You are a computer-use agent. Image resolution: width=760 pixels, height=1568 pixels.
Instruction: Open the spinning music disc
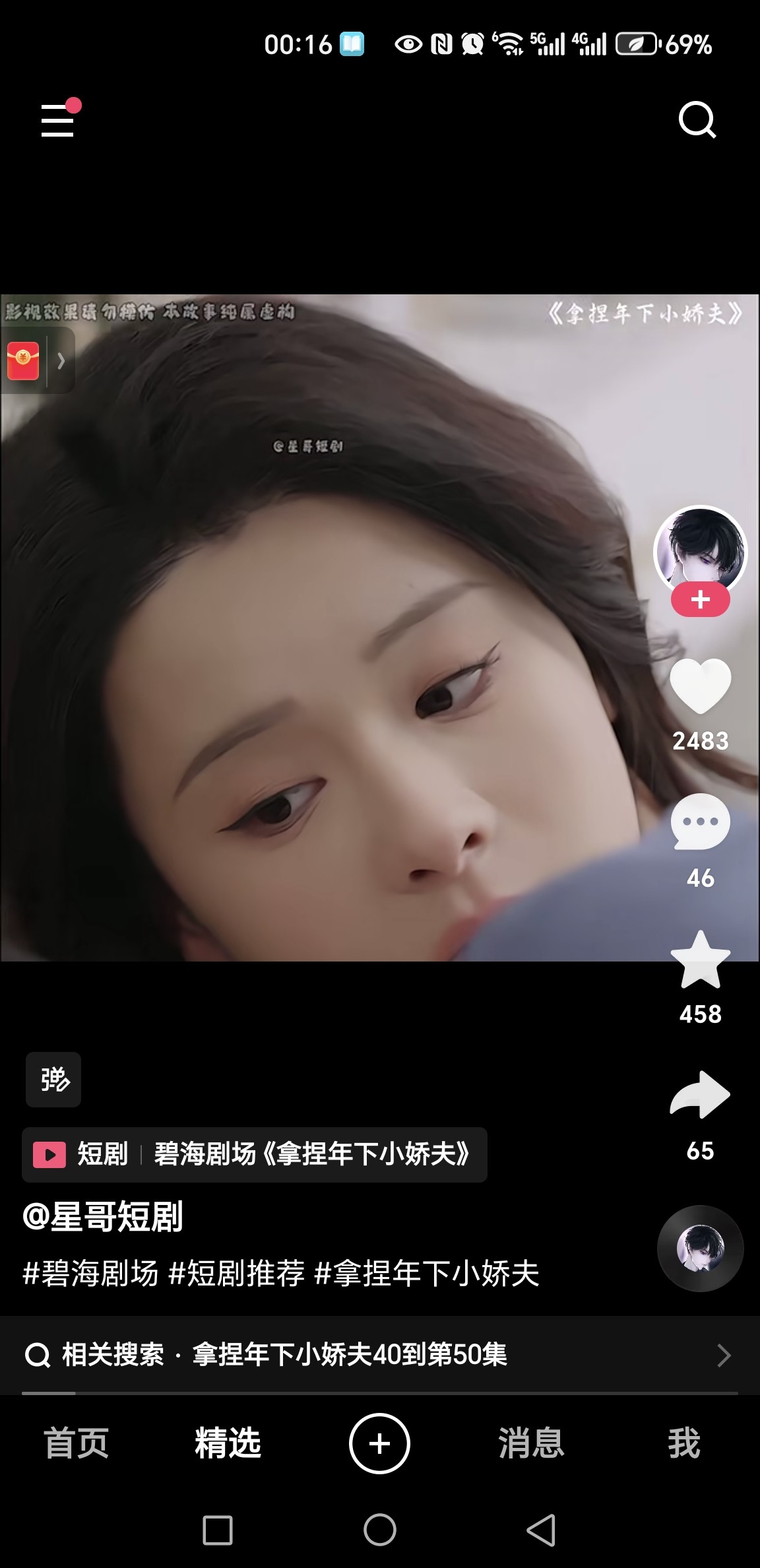point(700,1249)
